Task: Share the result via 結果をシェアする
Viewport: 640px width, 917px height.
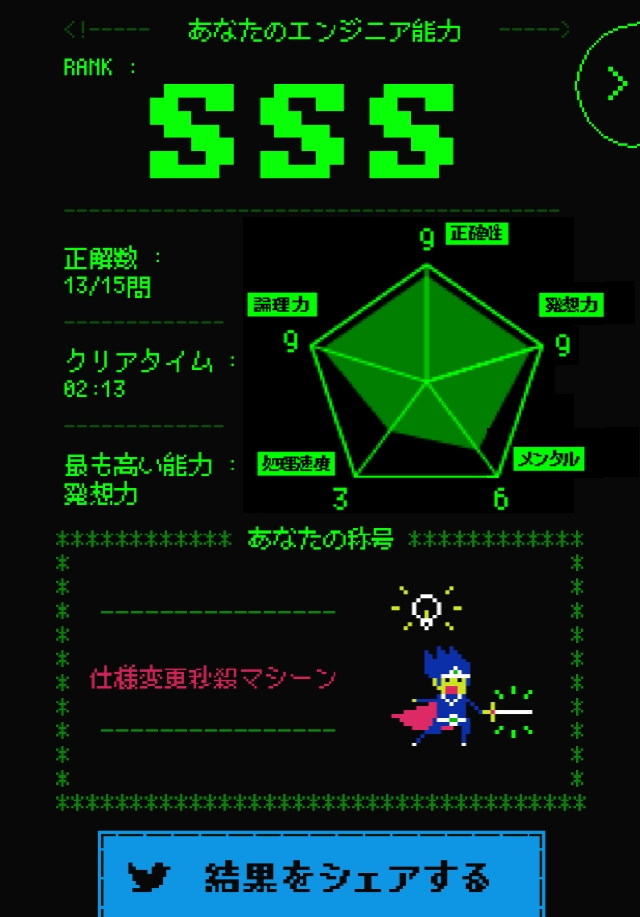Action: tap(322, 875)
